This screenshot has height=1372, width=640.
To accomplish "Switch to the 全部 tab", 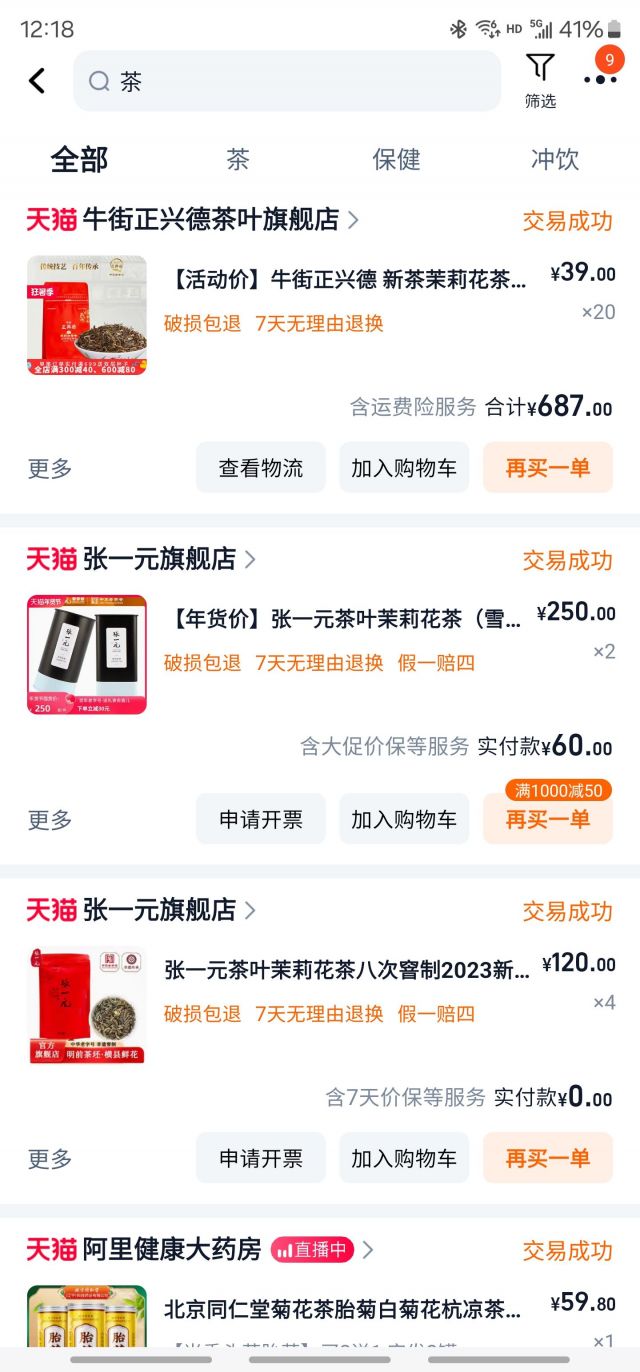I will [x=79, y=159].
